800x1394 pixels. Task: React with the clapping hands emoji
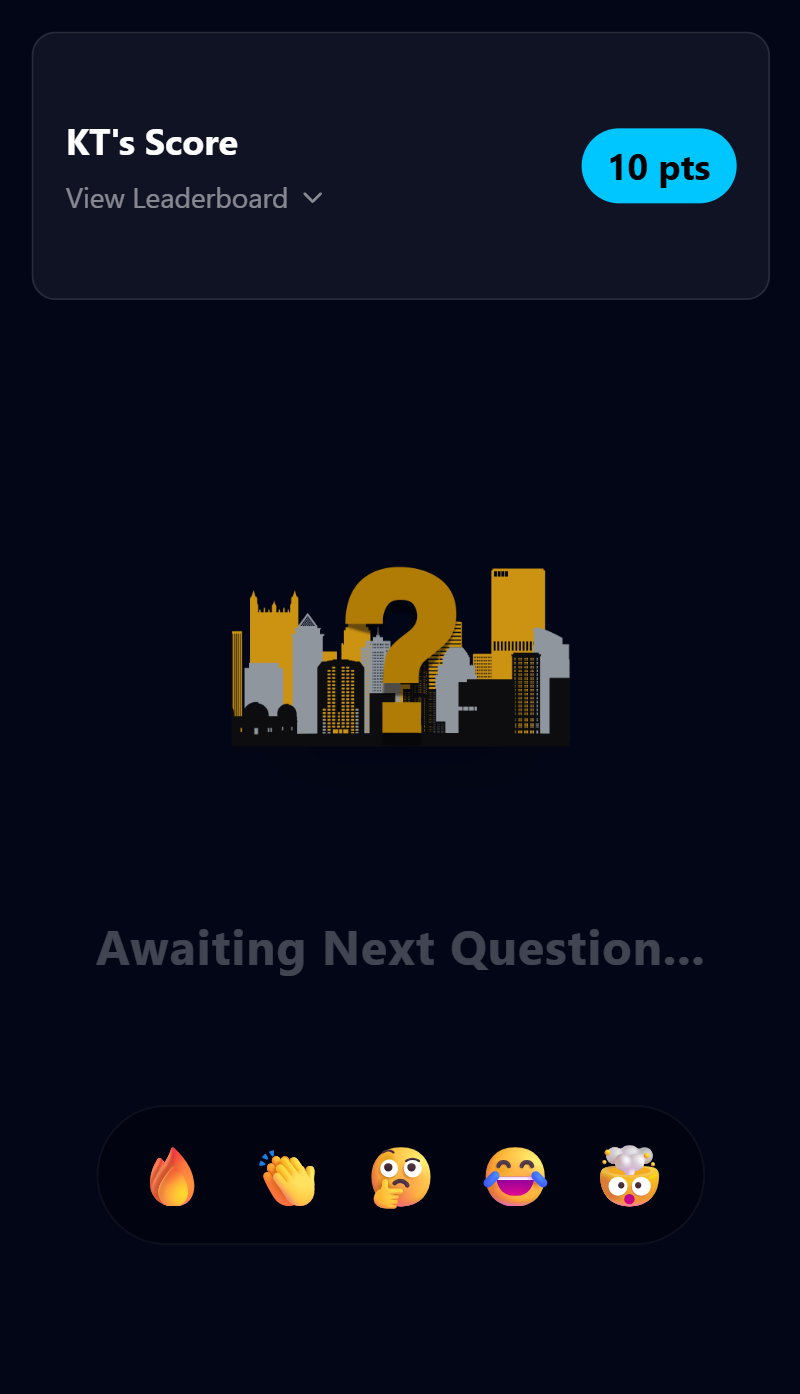click(x=288, y=1176)
